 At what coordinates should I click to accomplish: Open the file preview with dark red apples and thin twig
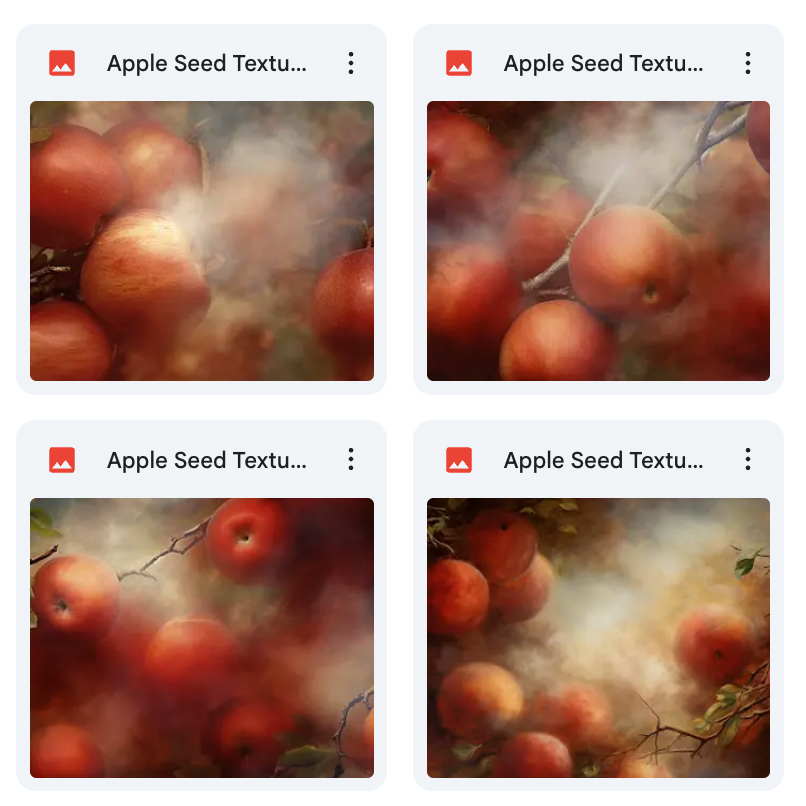[x=202, y=637]
